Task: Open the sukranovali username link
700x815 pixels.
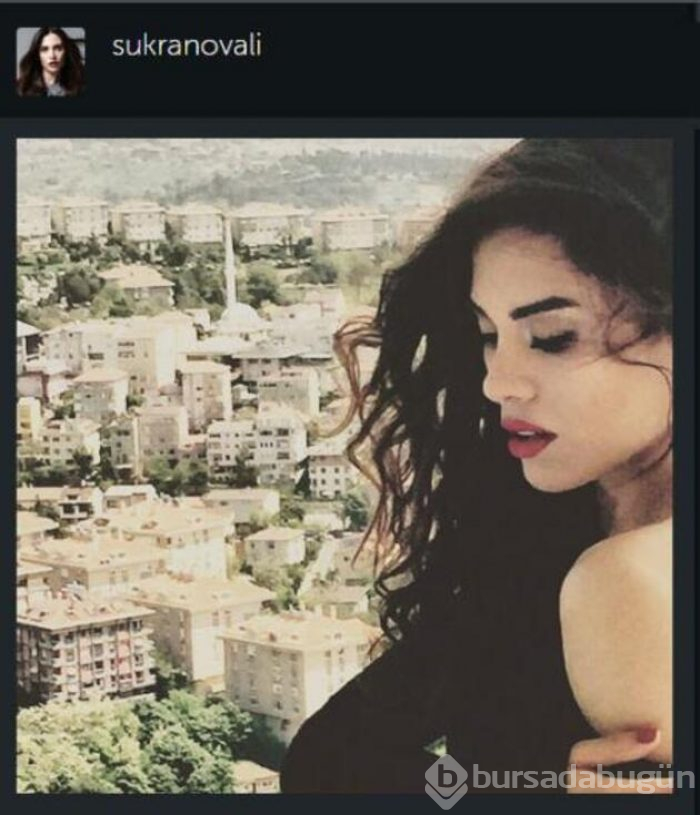Action: (186, 46)
